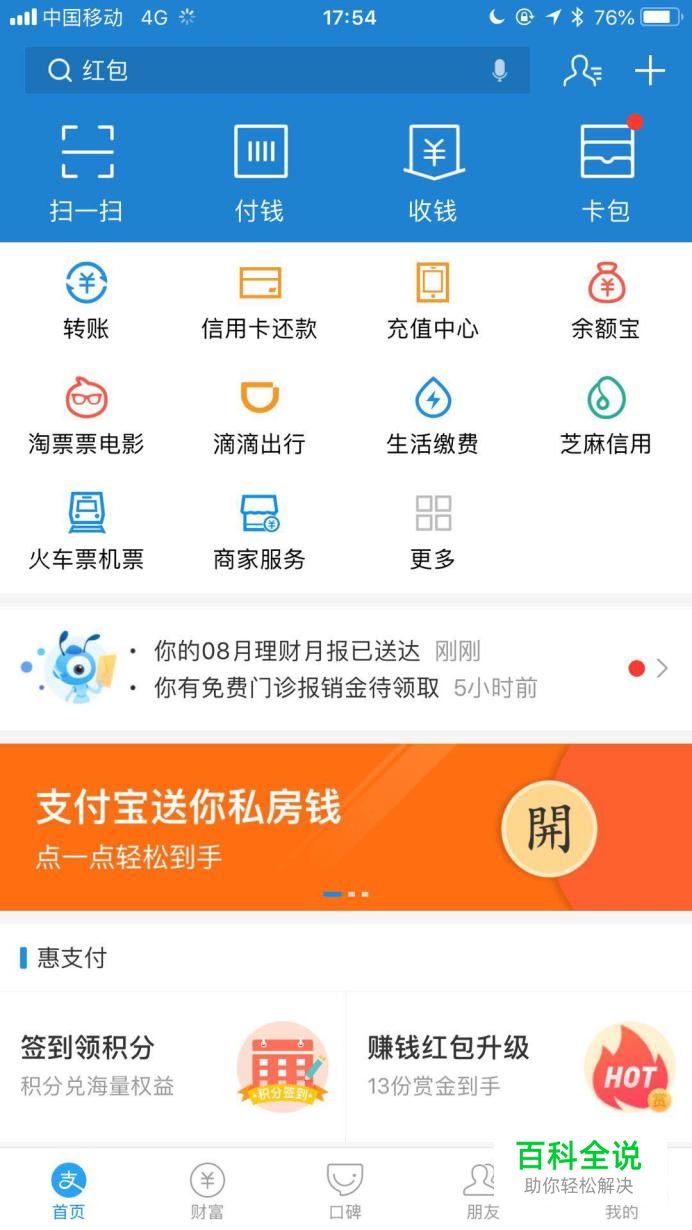Viewport: 692px width, 1230px height.
Task: Select 转账 transfer
Action: (x=86, y=300)
